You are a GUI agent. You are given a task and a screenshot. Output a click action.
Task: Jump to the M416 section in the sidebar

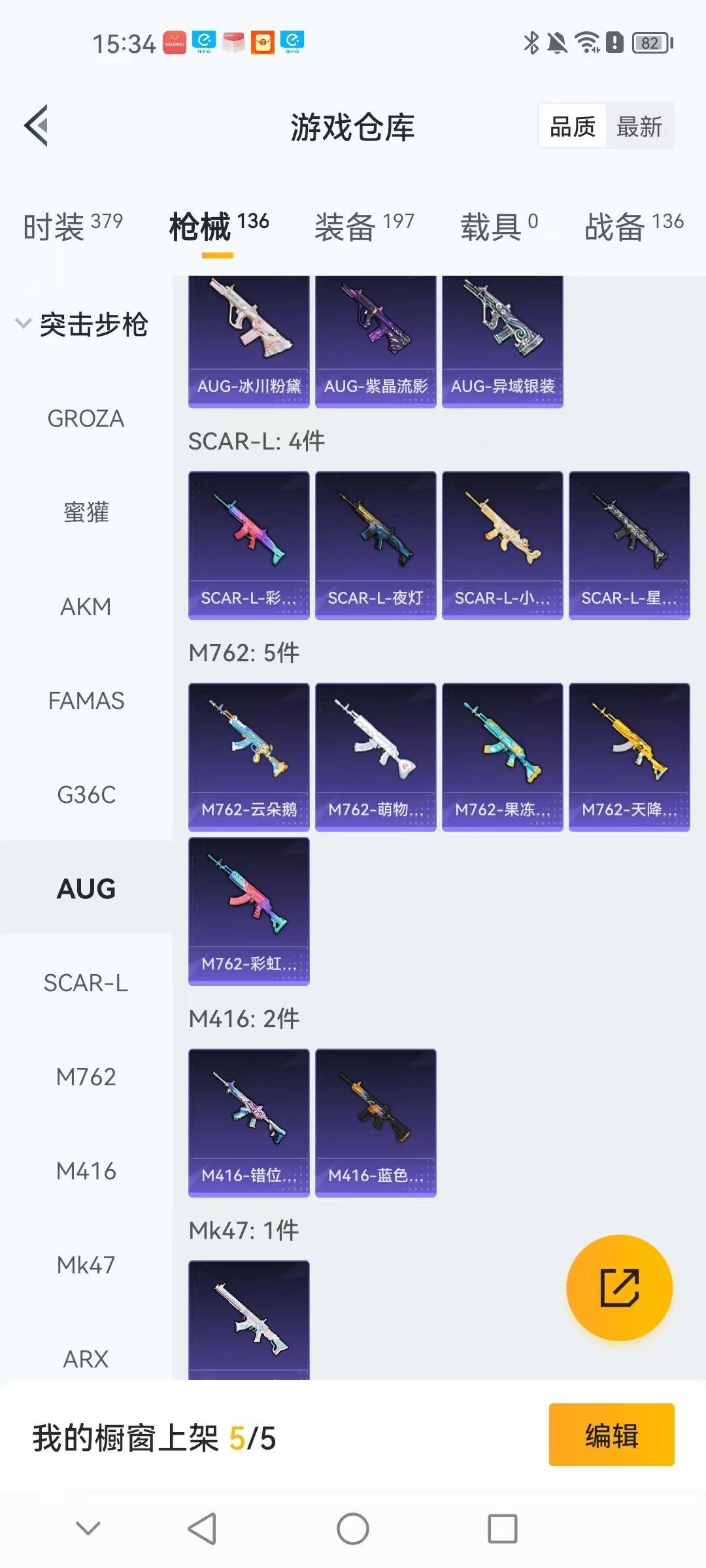(86, 1171)
